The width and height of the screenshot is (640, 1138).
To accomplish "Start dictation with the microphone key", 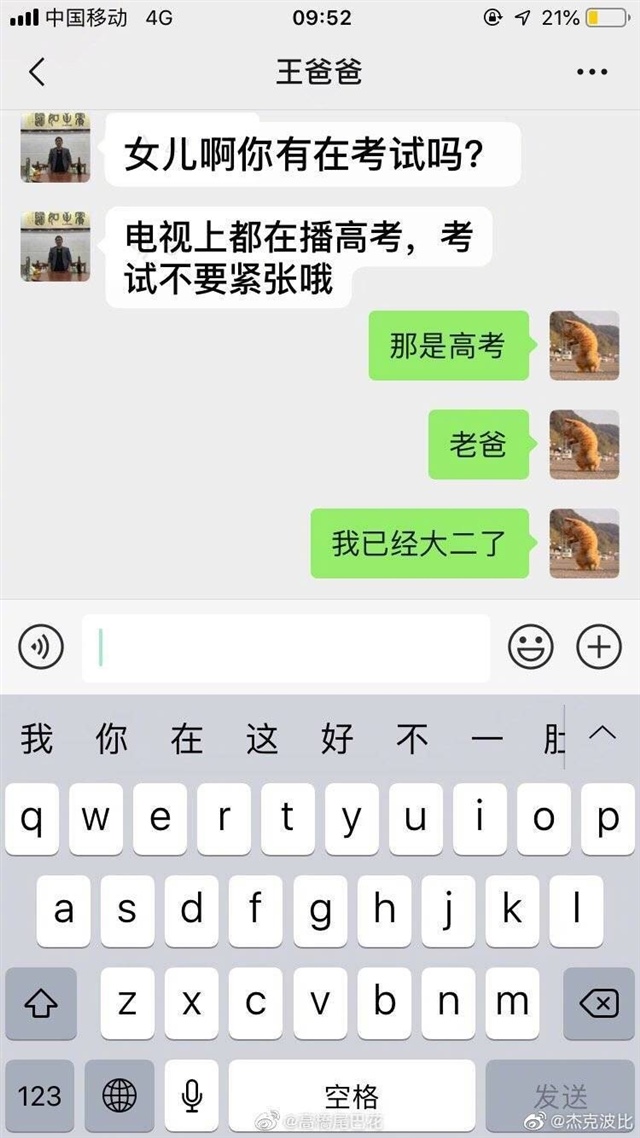I will 192,1095.
